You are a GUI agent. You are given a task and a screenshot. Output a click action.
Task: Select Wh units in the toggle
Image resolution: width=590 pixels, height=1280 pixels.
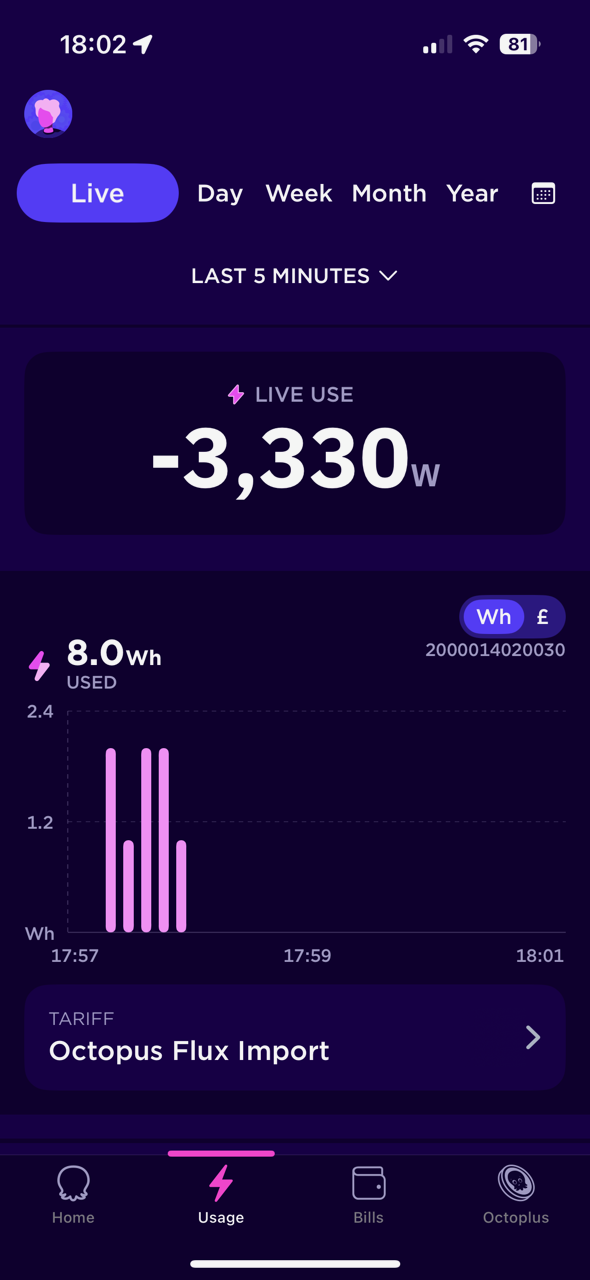(493, 617)
